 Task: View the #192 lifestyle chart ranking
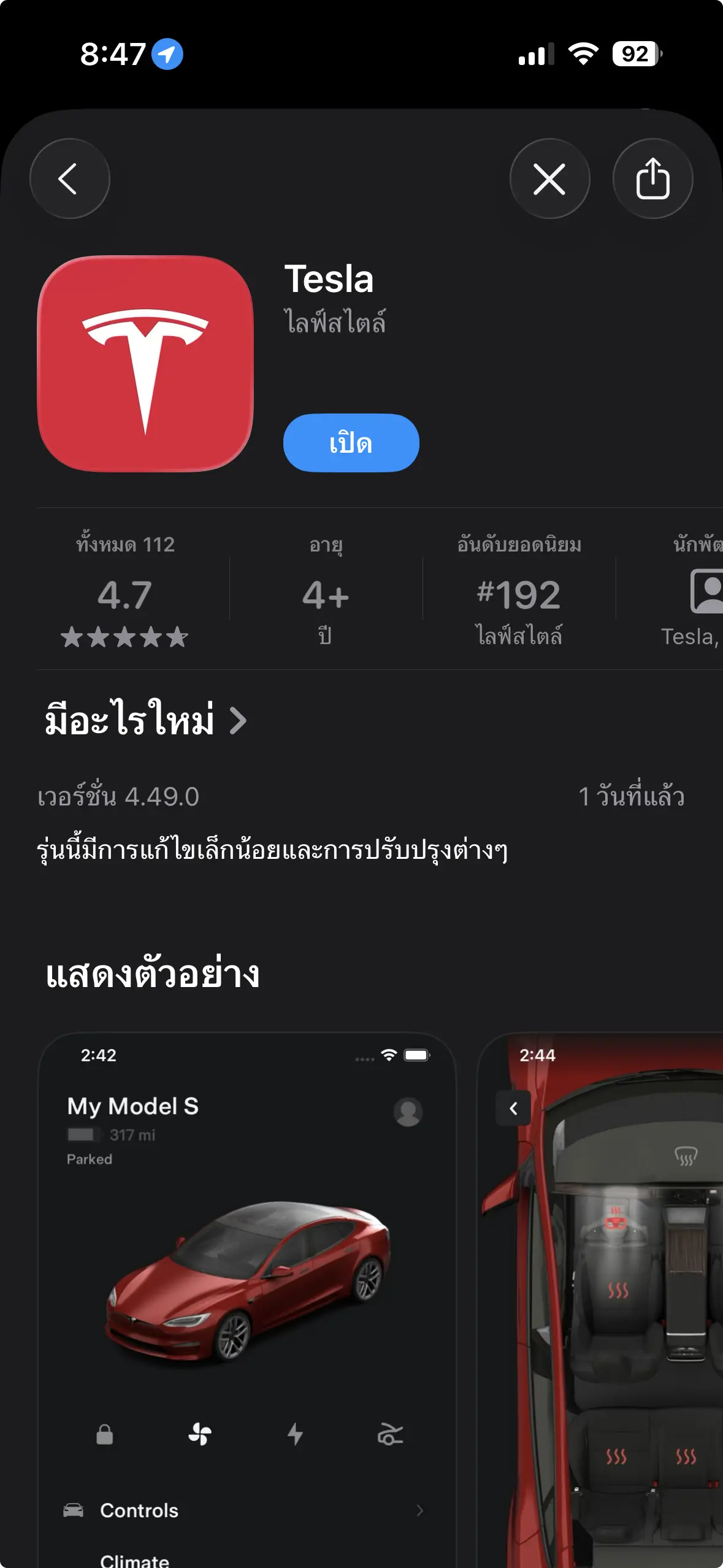tap(519, 594)
